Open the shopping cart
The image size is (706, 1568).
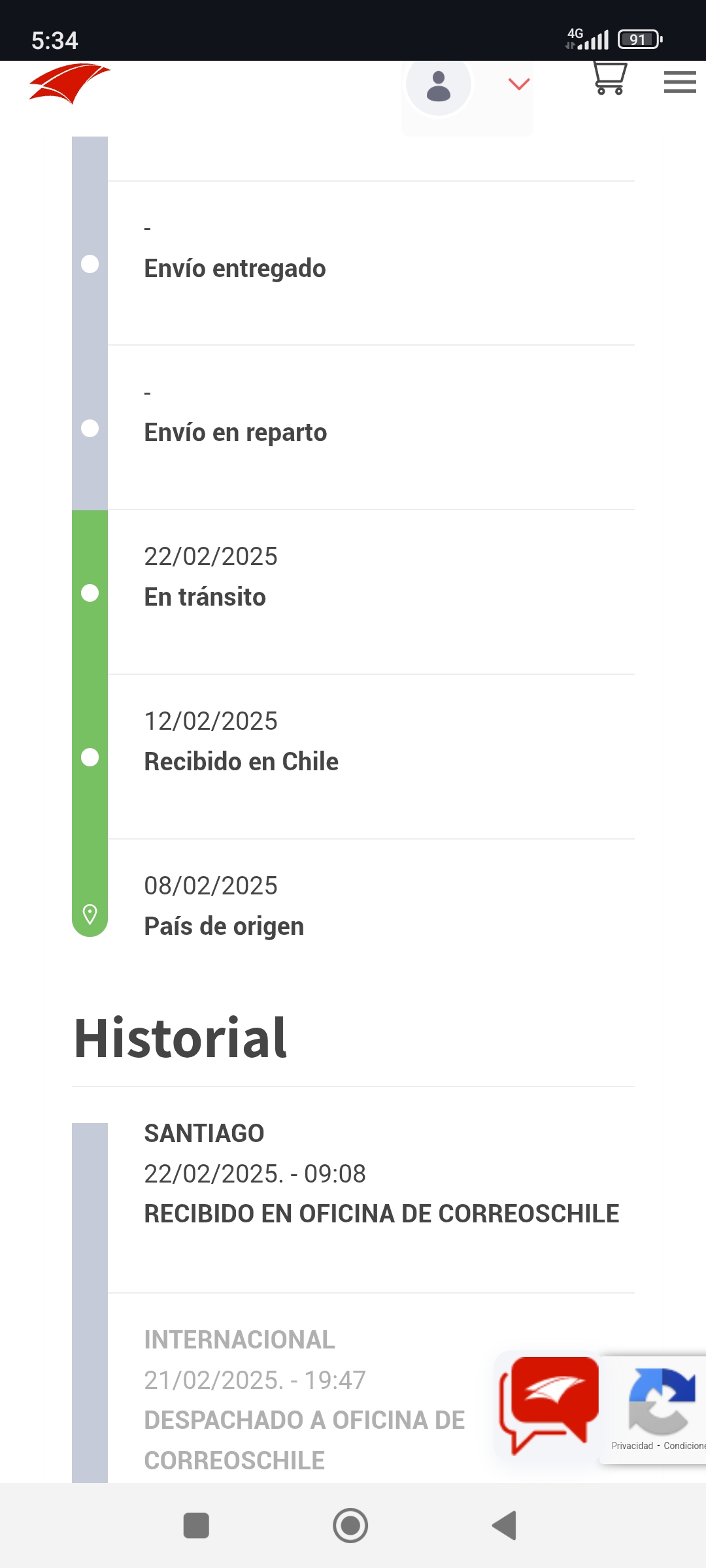610,78
